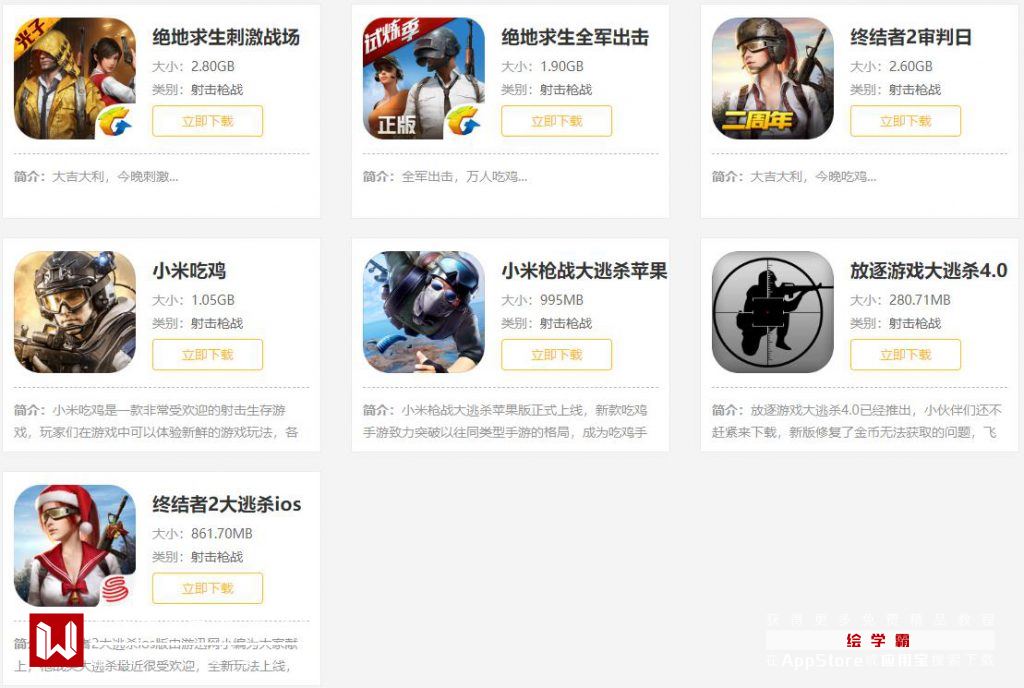Screen dimensions: 1024x688
Task: Download 终结者2大逃杀ios
Action: [x=207, y=588]
